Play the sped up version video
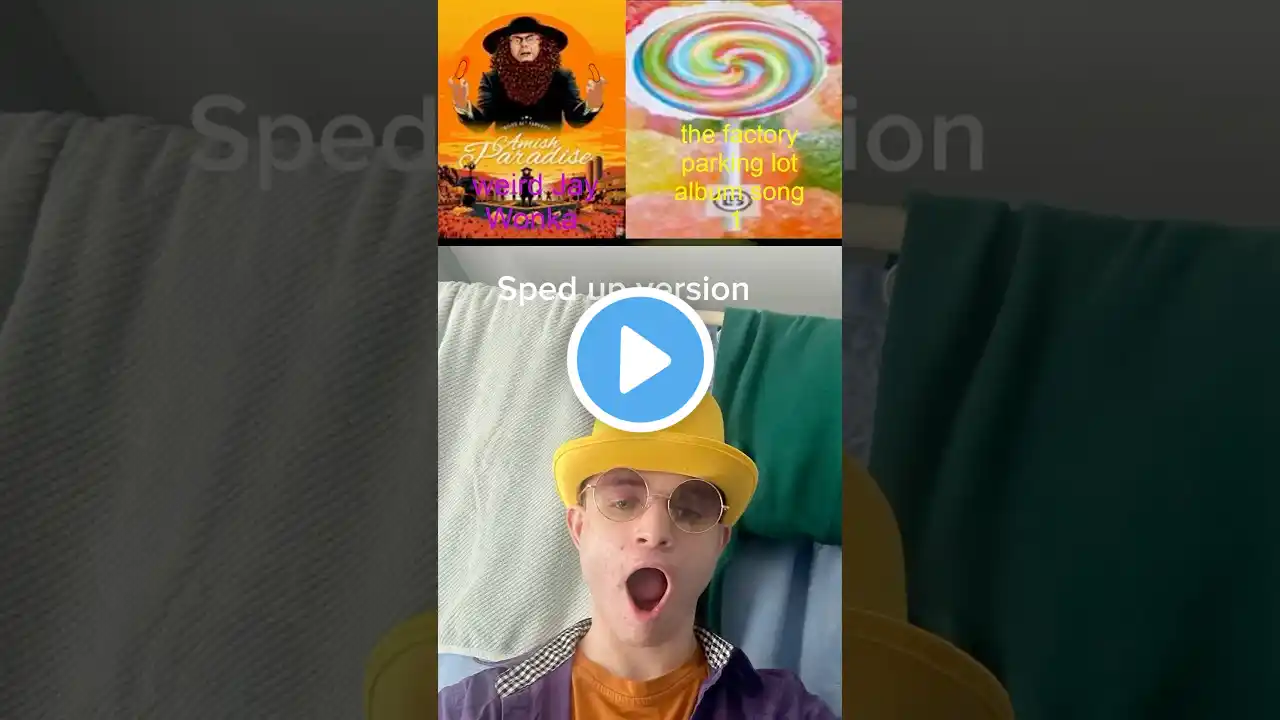Image resolution: width=1280 pixels, height=720 pixels. pos(640,359)
